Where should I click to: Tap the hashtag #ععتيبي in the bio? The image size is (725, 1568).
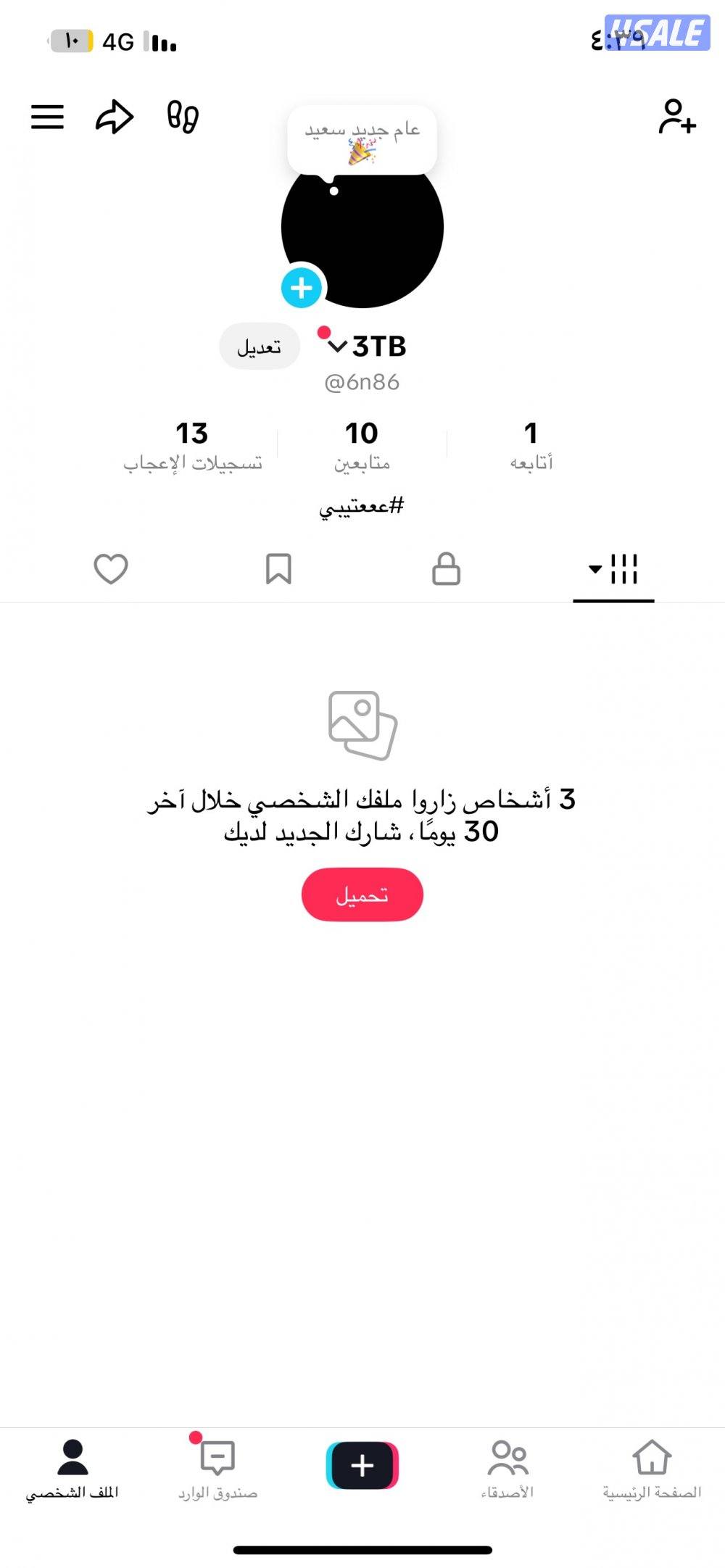(362, 507)
